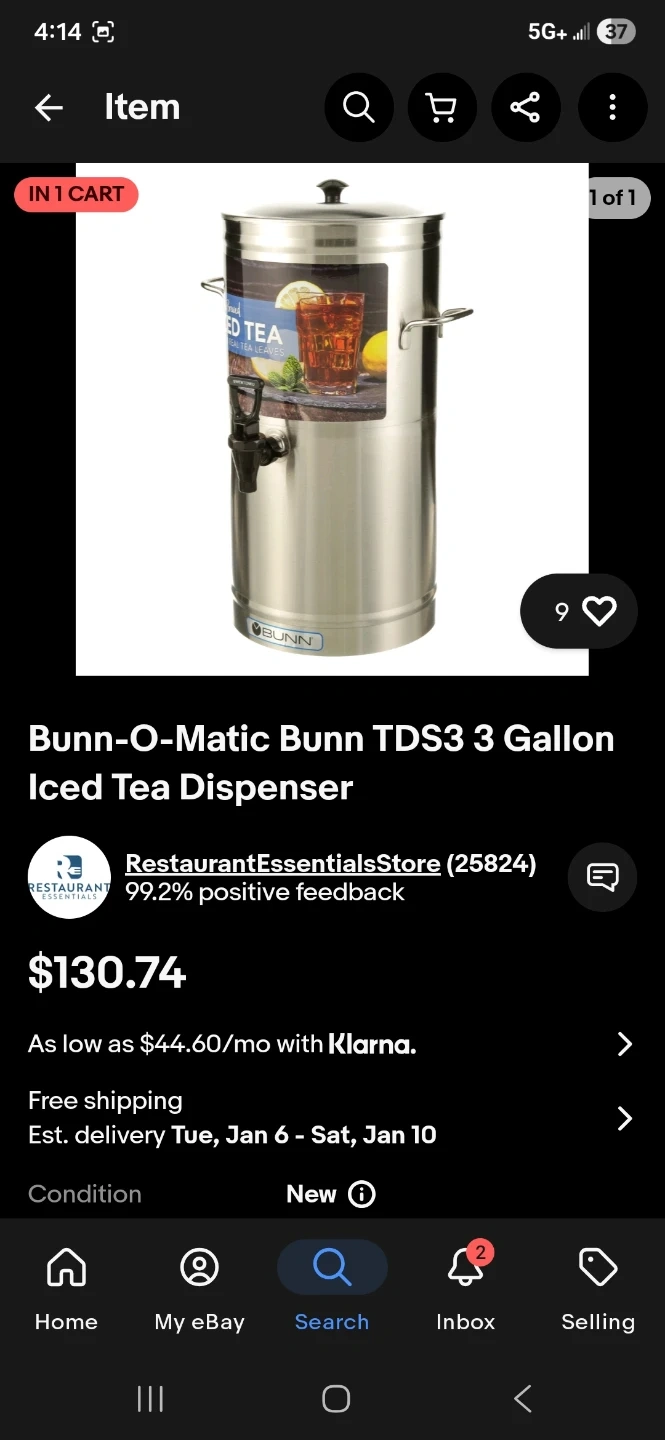Open the Inbox tab
665x1440 pixels.
pos(465,1284)
